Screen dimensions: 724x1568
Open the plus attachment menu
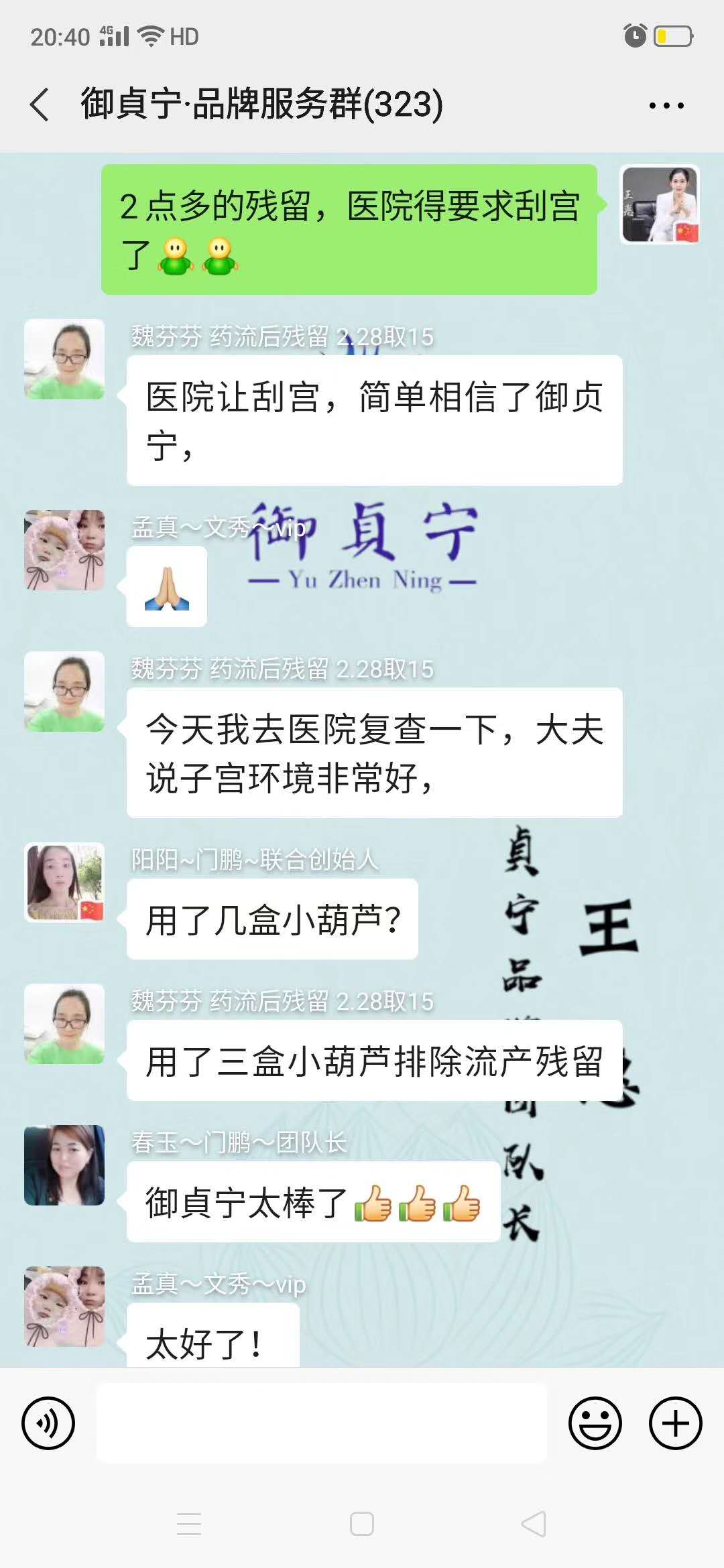click(x=675, y=1423)
